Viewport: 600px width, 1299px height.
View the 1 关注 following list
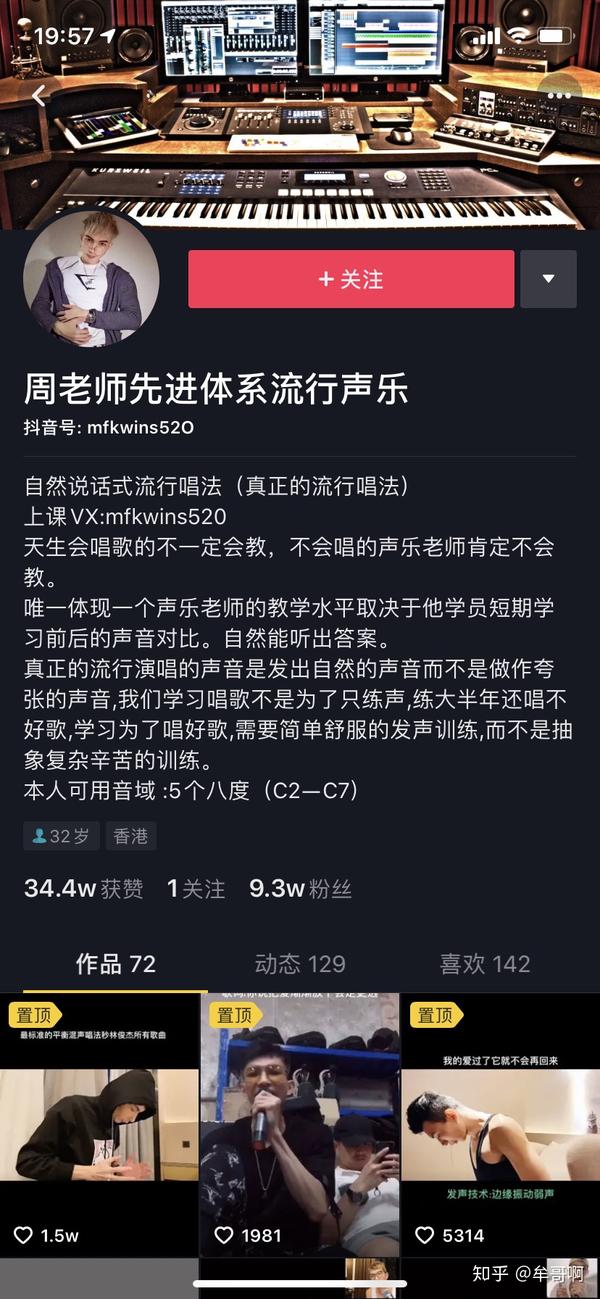[196, 889]
